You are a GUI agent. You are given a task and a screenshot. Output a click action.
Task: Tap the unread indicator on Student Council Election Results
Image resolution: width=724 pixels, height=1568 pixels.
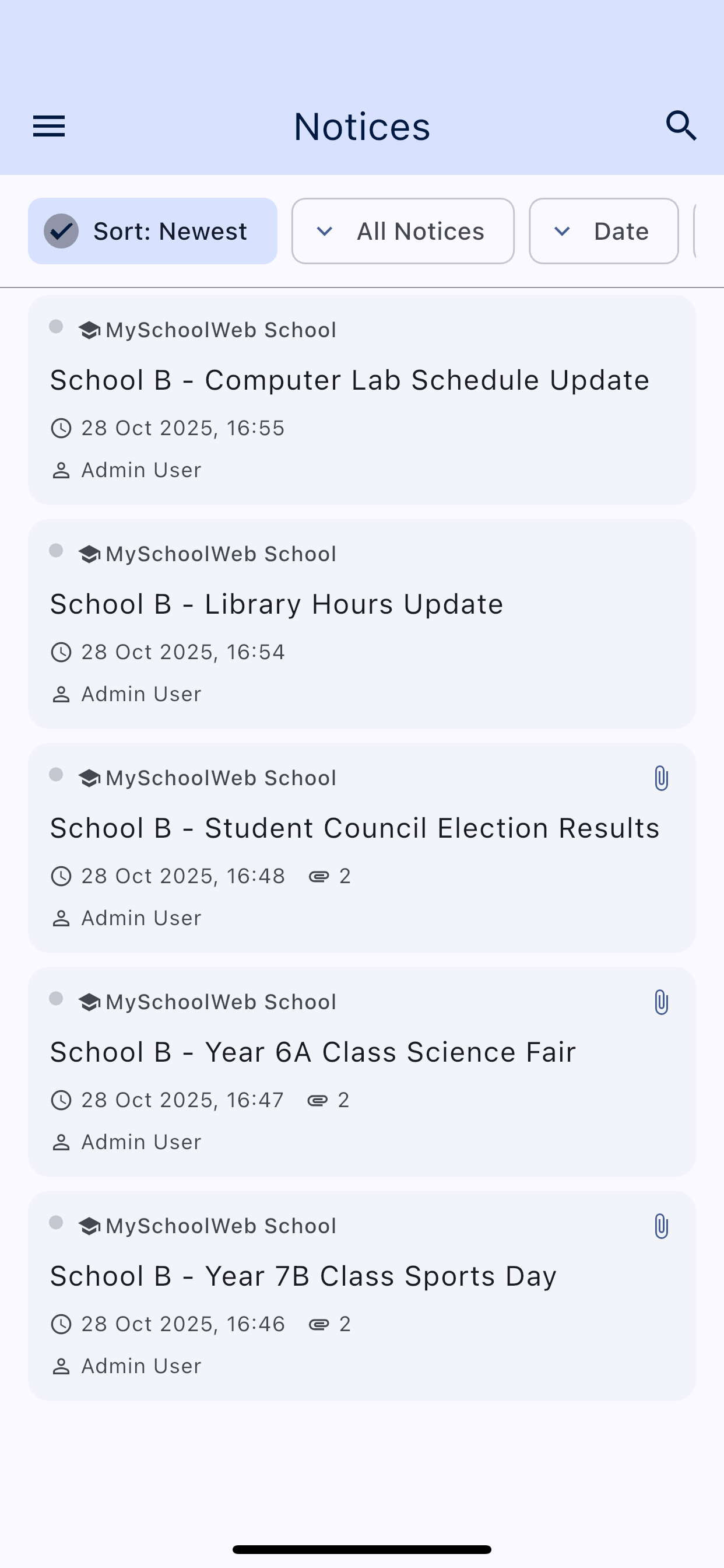pyautogui.click(x=57, y=774)
